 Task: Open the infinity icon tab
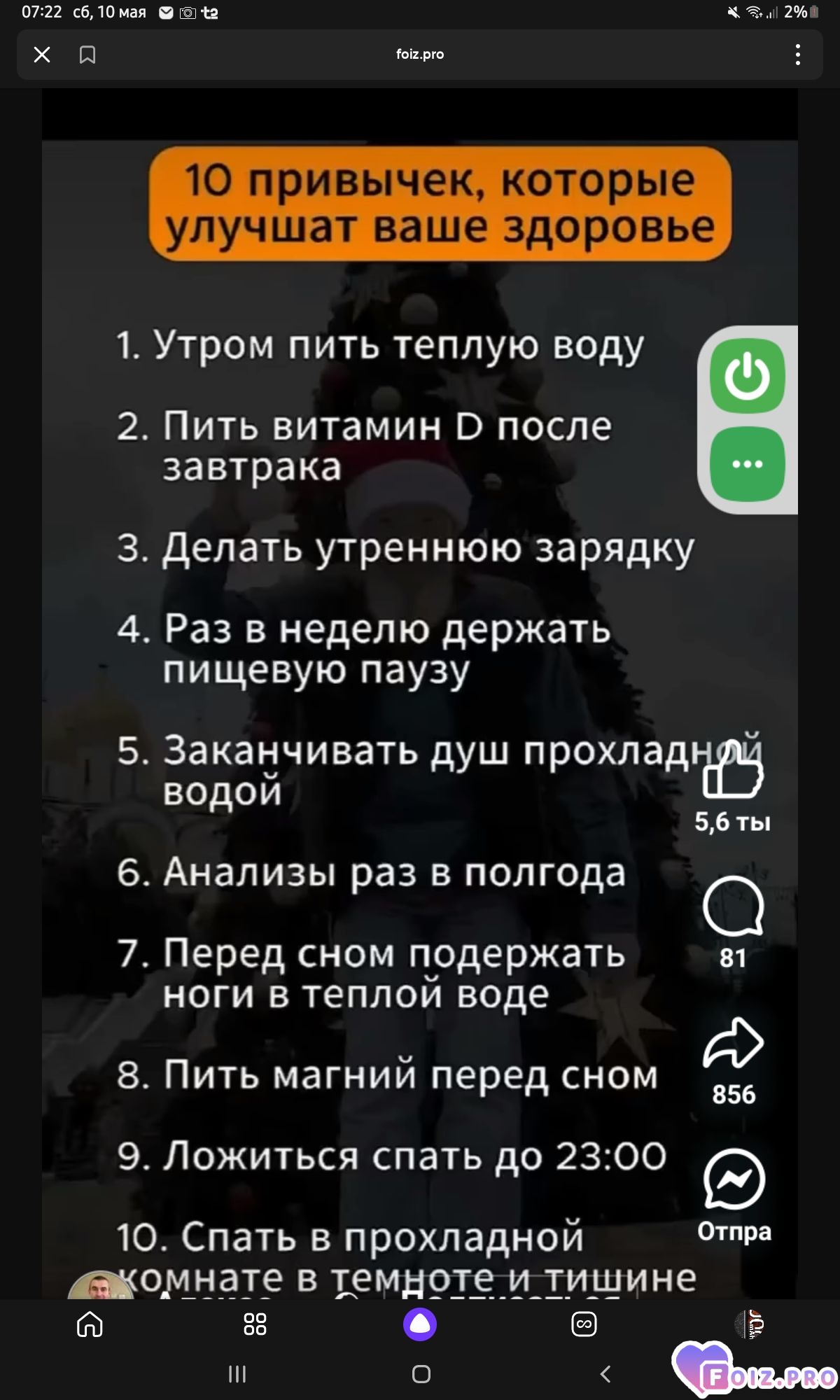tap(584, 1324)
